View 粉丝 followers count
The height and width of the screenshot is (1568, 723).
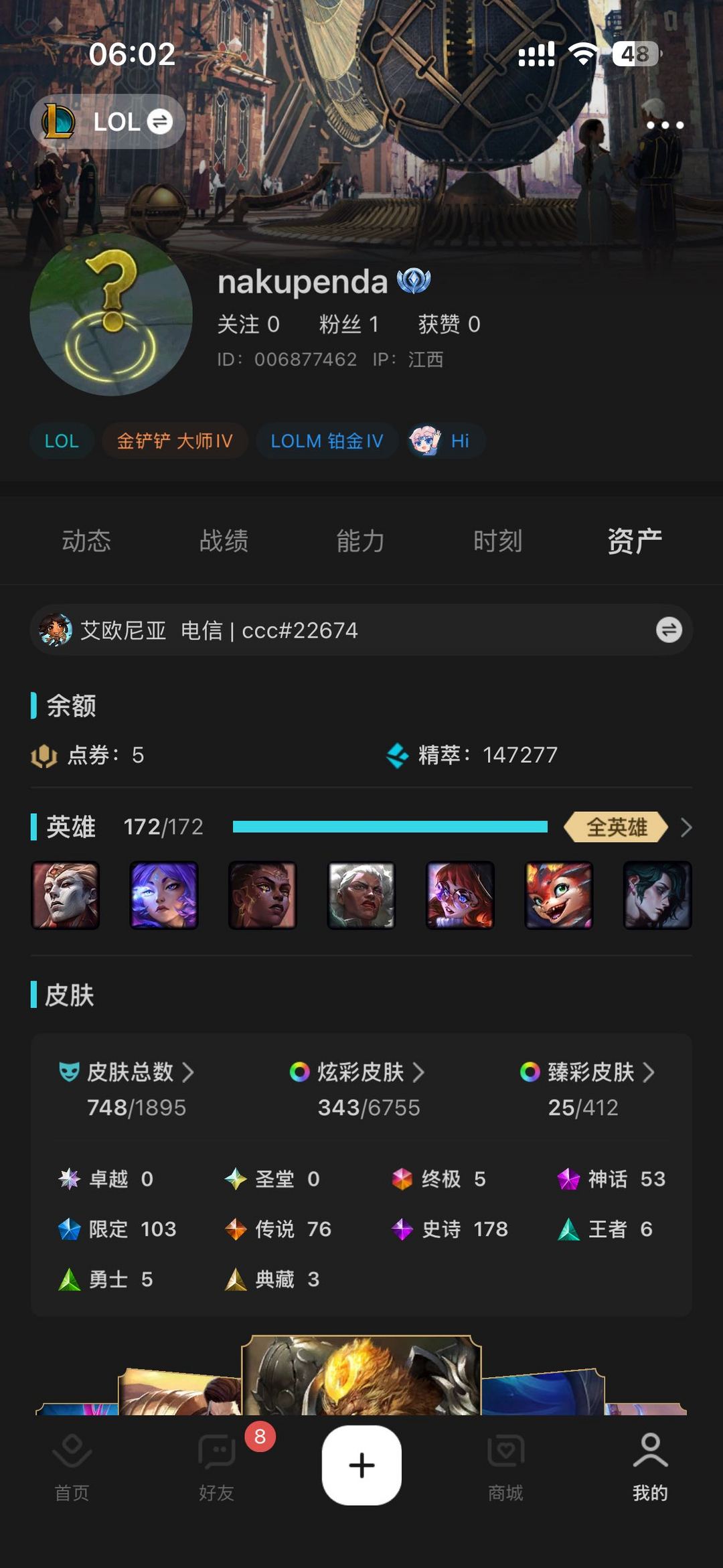click(x=349, y=324)
